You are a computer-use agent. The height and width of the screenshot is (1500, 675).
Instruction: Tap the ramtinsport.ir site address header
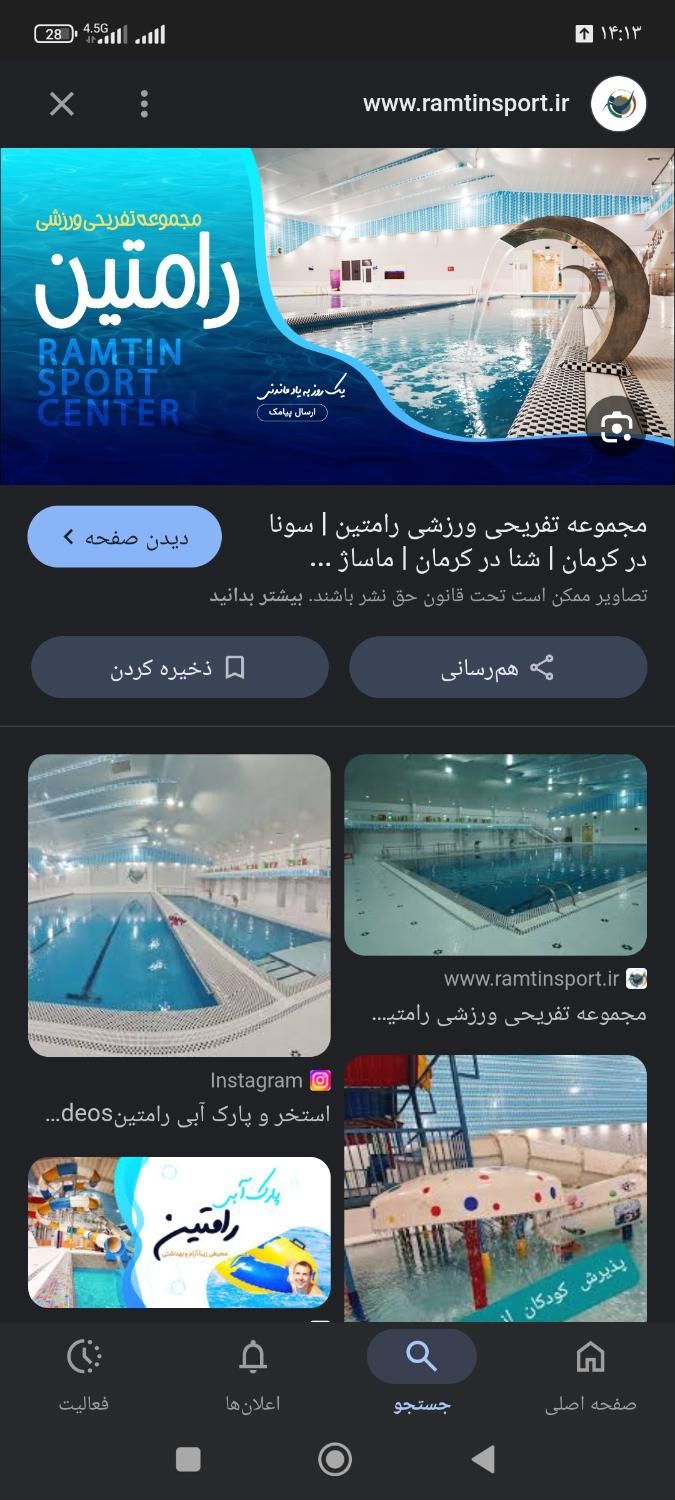click(466, 104)
